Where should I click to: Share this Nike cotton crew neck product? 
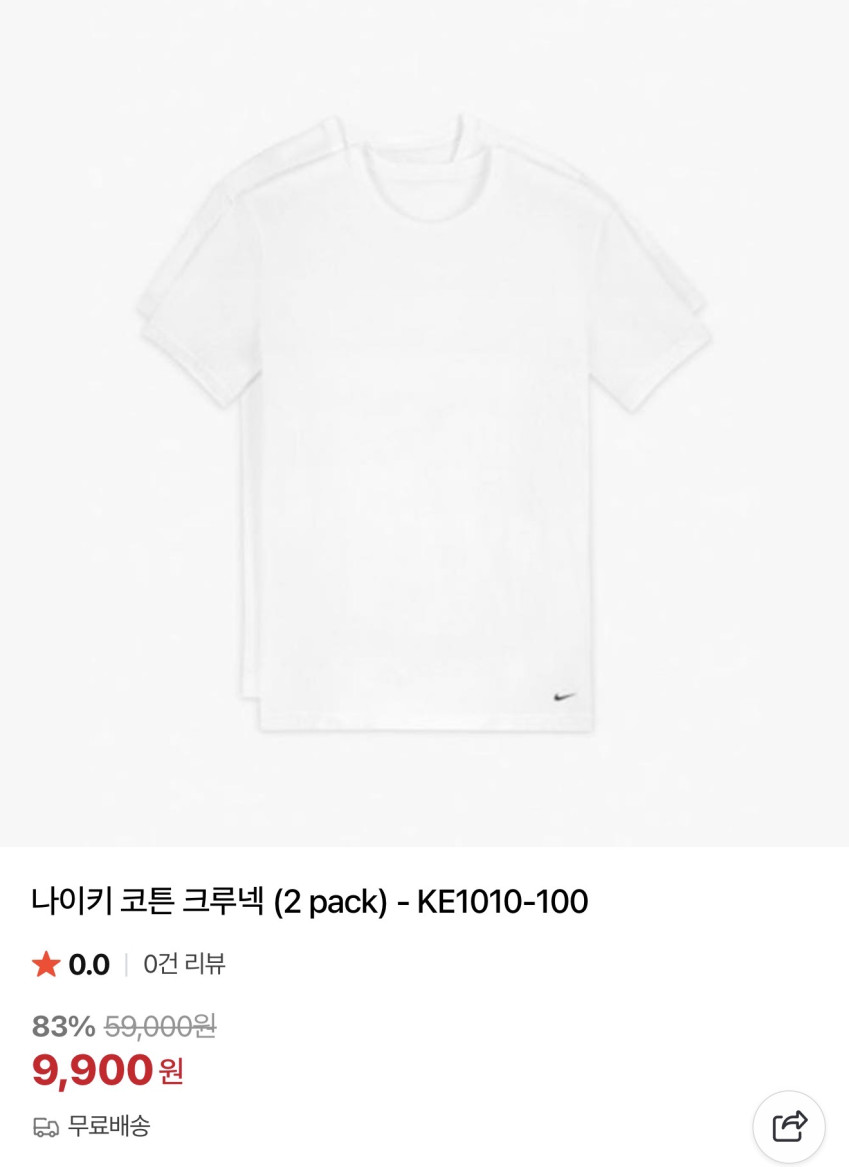click(x=789, y=1126)
